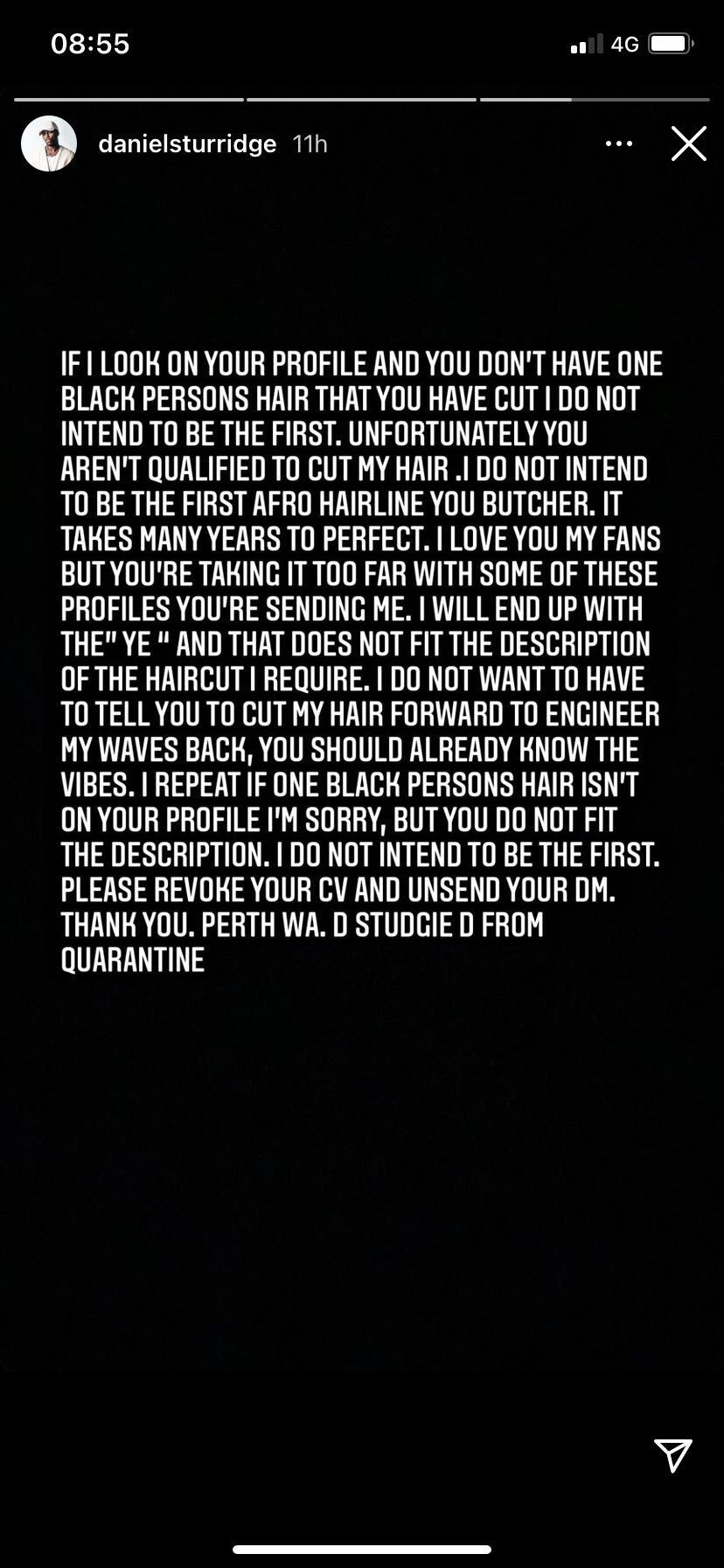This screenshot has height=1568, width=724.
Task: Tap the danielsturridge username
Action: point(187,143)
